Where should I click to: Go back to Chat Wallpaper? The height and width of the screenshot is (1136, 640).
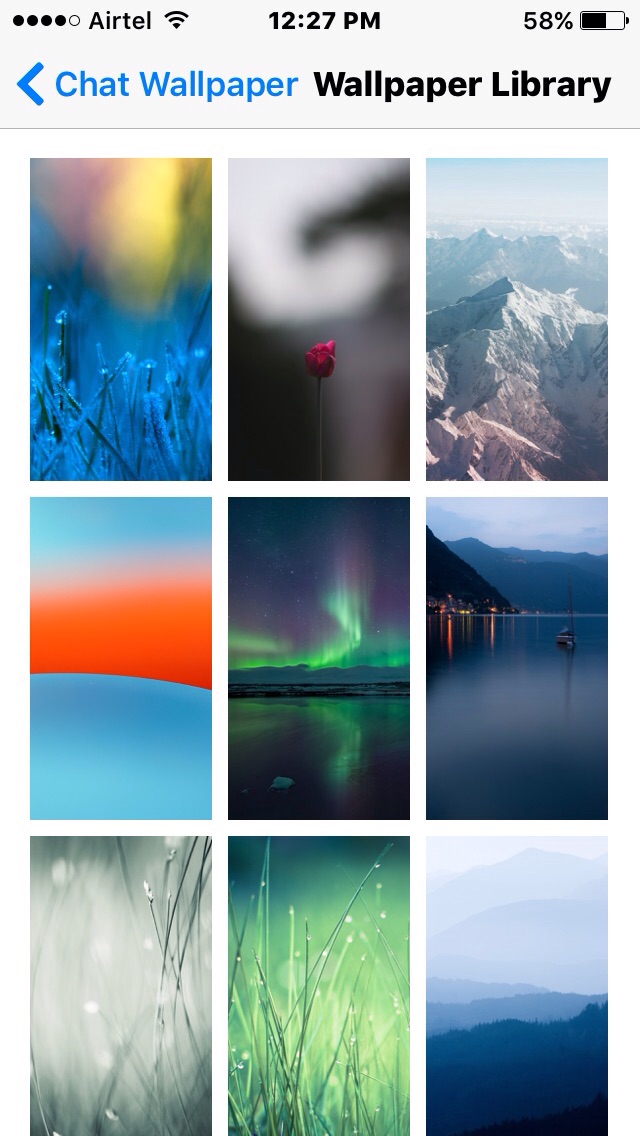click(157, 85)
